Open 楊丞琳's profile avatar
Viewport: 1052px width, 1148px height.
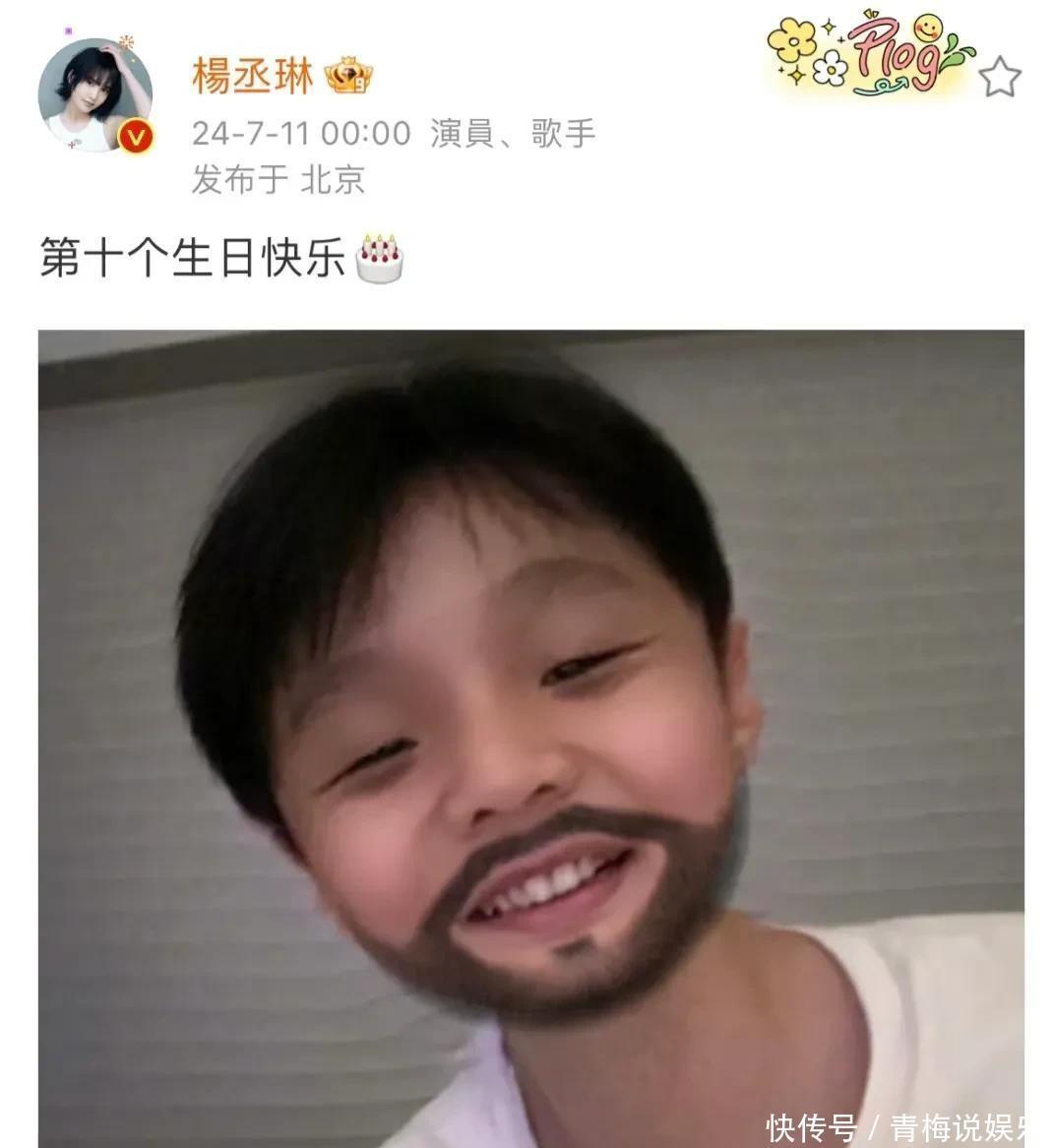94,95
